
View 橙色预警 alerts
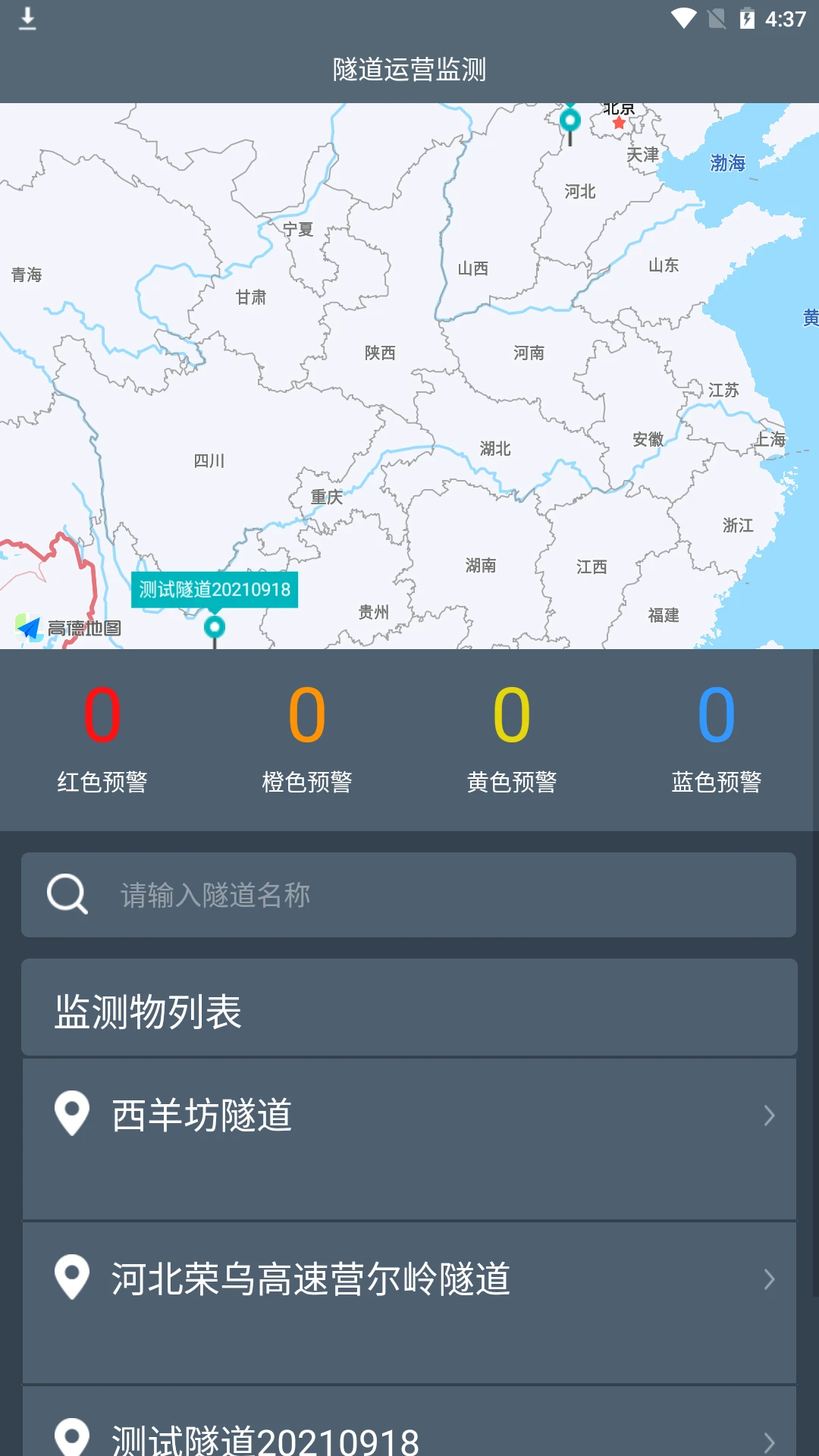coord(307,737)
